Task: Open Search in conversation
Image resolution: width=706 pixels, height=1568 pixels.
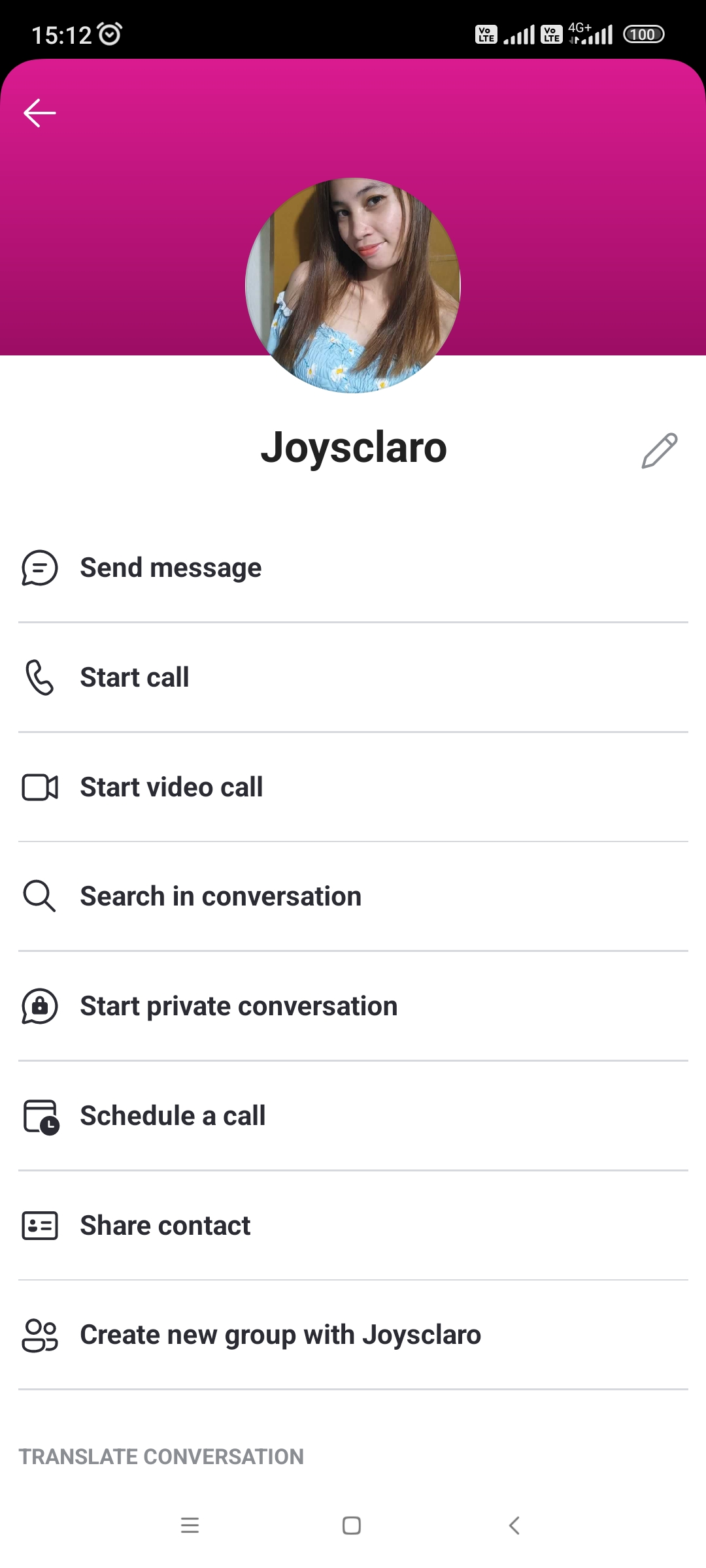Action: 353,896
